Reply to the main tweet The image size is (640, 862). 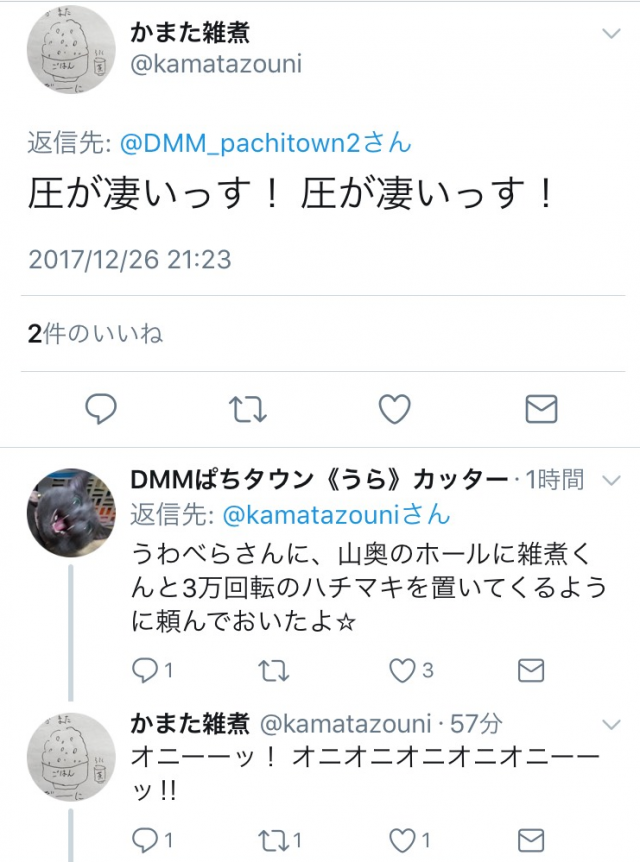100,409
